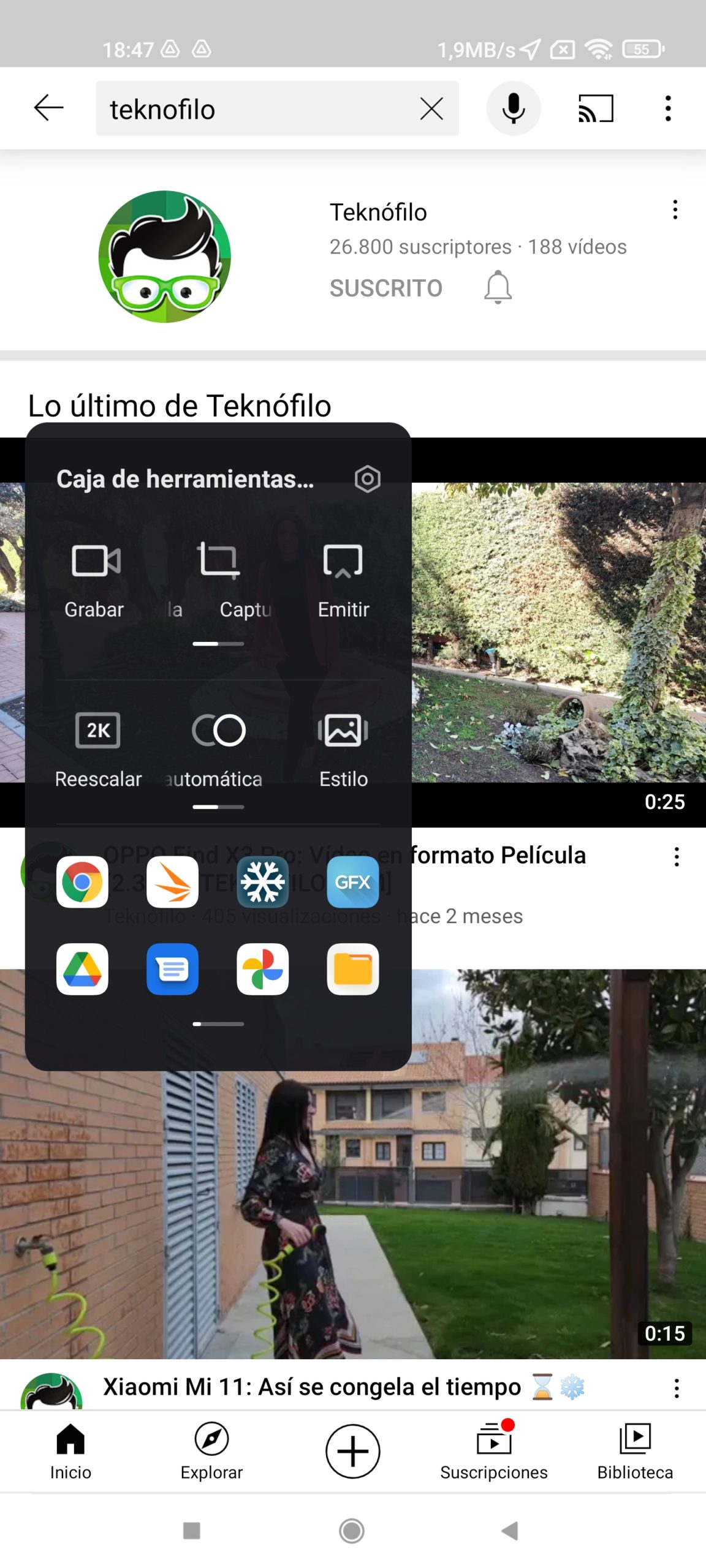The width and height of the screenshot is (706, 1568).
Task: Open the yellow file manager app
Action: [x=353, y=969]
